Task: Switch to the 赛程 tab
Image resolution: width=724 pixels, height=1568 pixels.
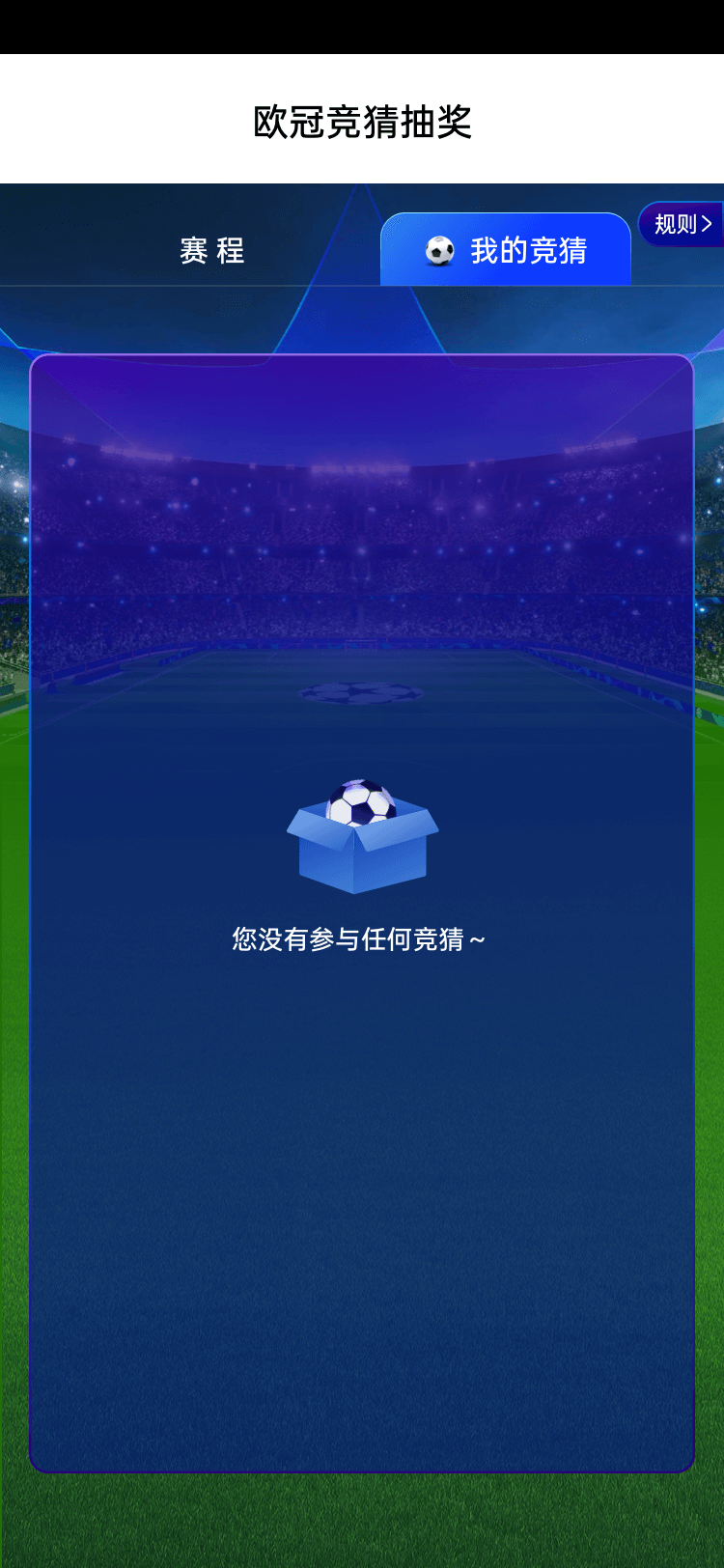Action: coord(212,251)
